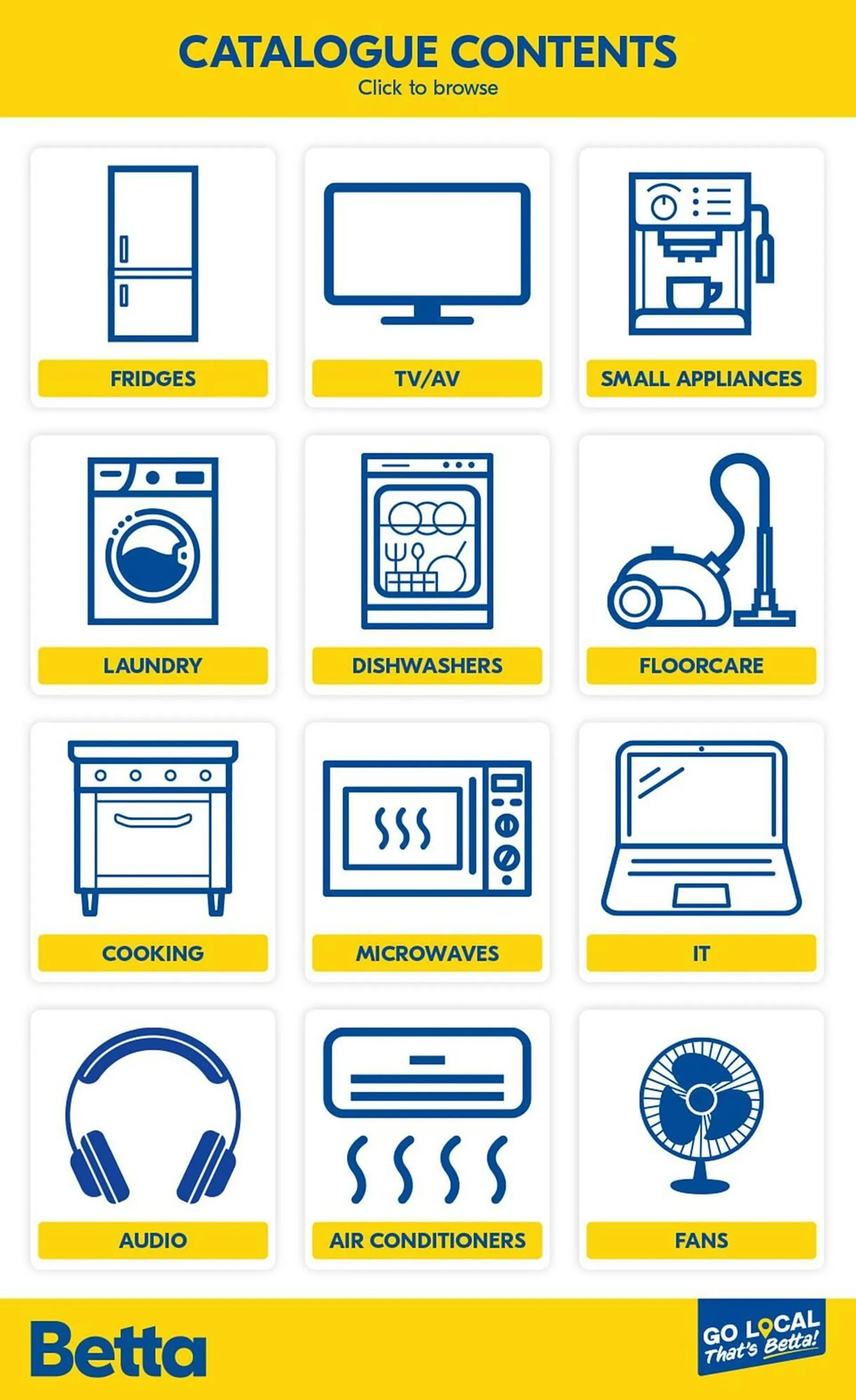Screen dimensions: 856x1400
Task: Browse the TV/AV section
Action: click(x=427, y=278)
